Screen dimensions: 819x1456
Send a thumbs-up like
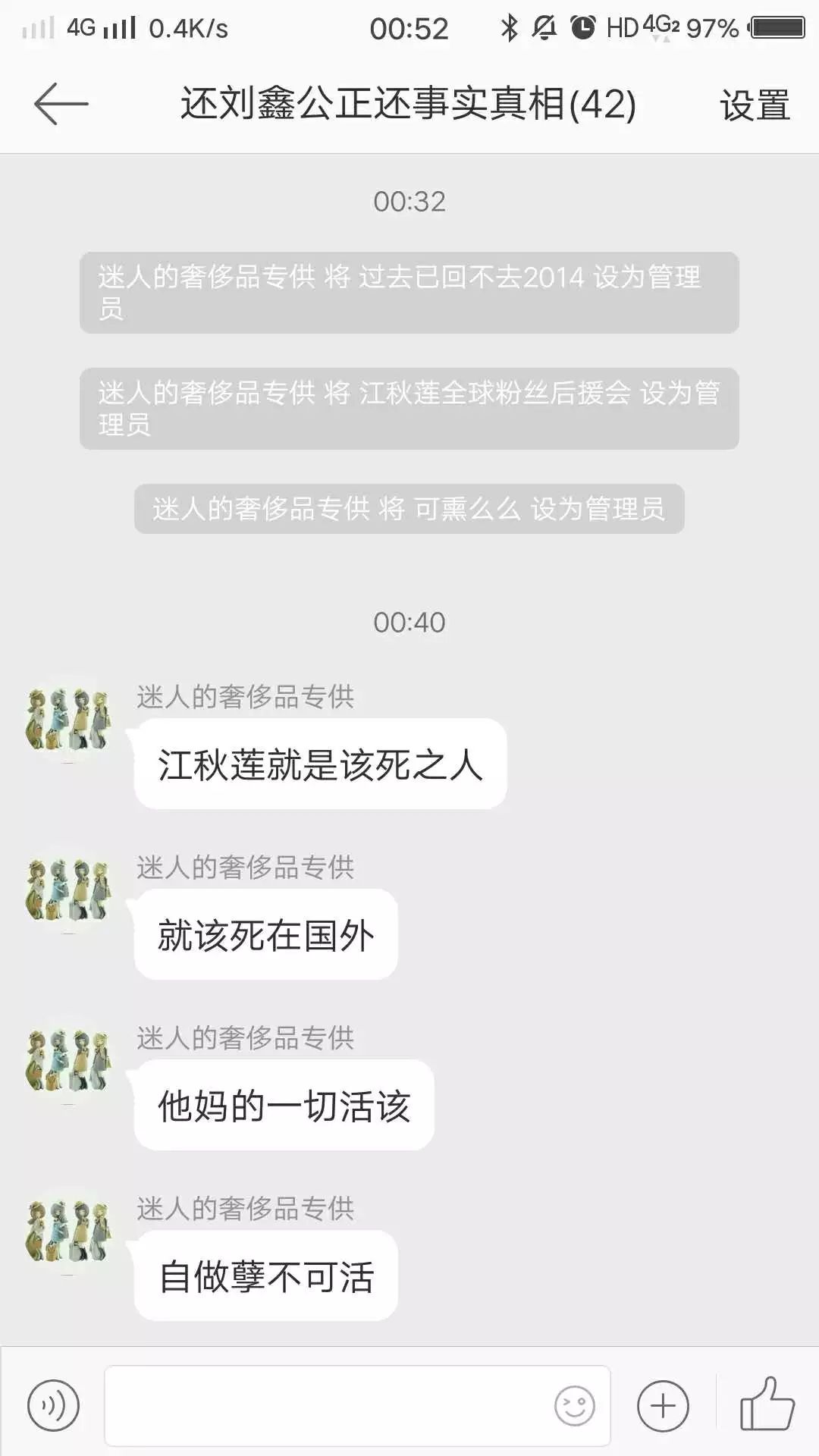(767, 1404)
